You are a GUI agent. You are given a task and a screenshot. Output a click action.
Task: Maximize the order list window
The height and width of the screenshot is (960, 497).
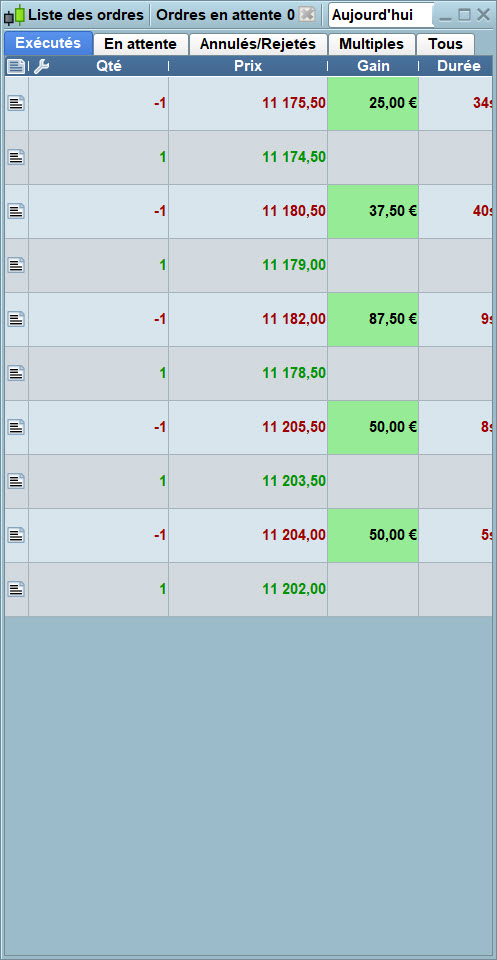(x=465, y=15)
